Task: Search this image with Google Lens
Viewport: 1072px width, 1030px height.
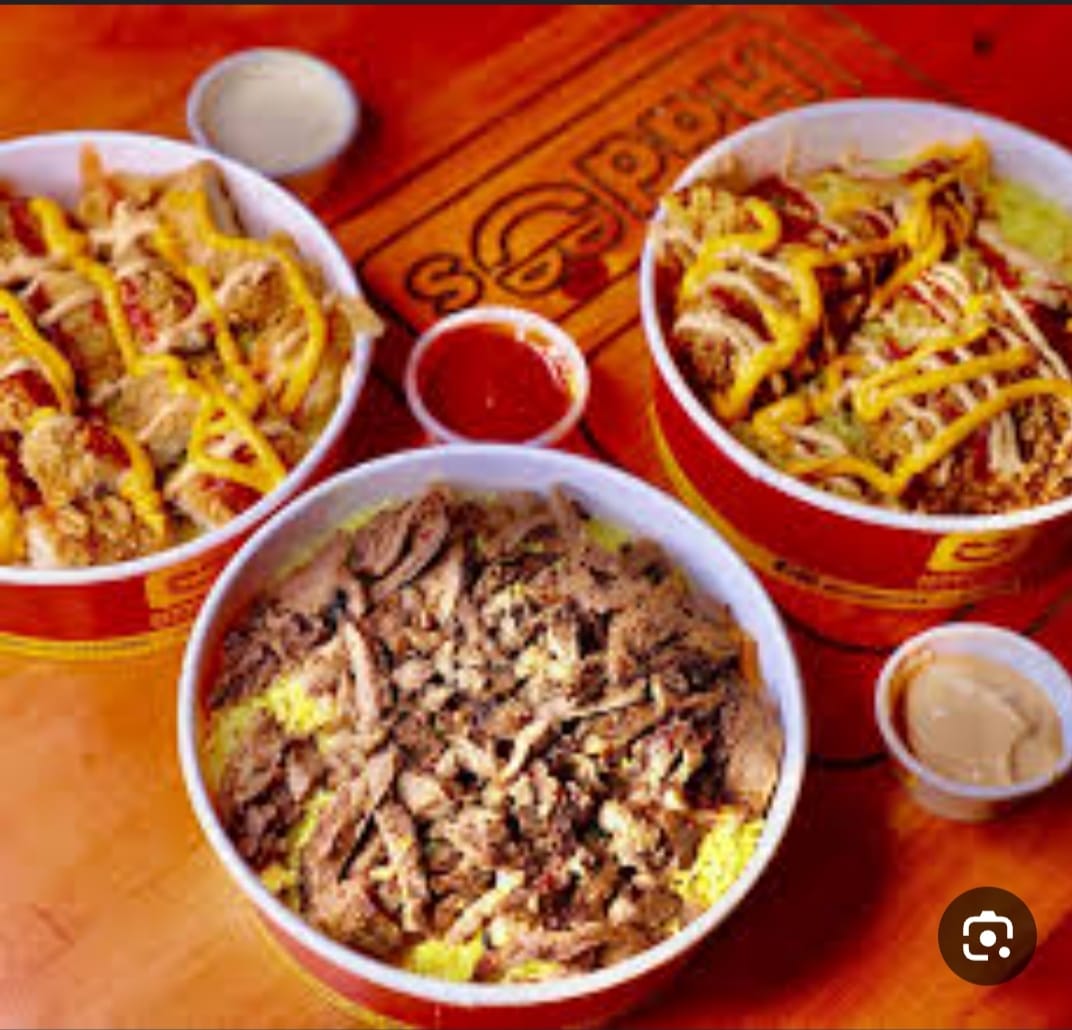Action: pyautogui.click(x=987, y=936)
